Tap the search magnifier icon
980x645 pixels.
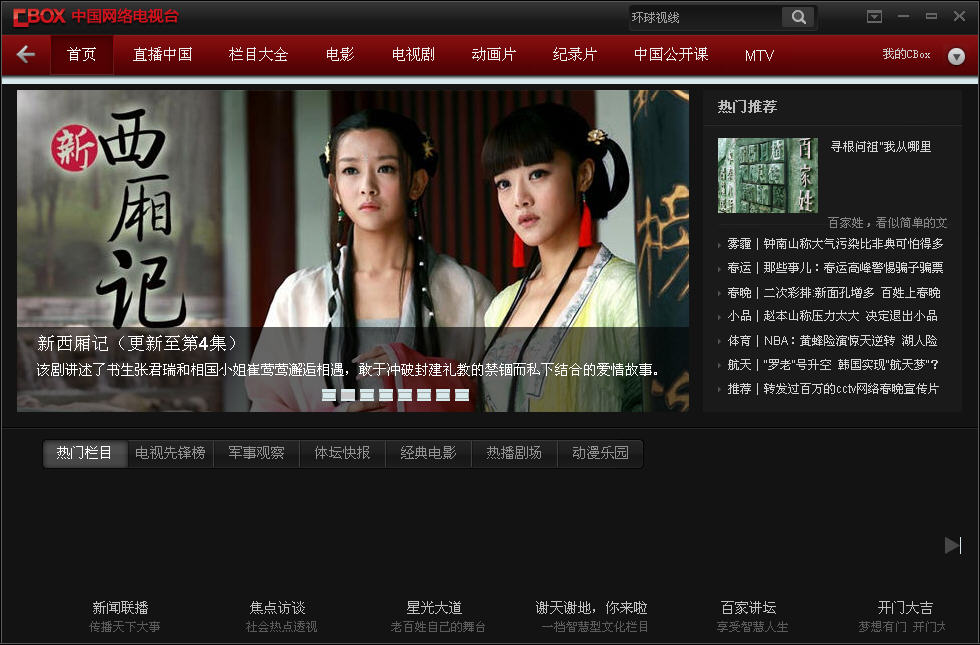(x=798, y=17)
